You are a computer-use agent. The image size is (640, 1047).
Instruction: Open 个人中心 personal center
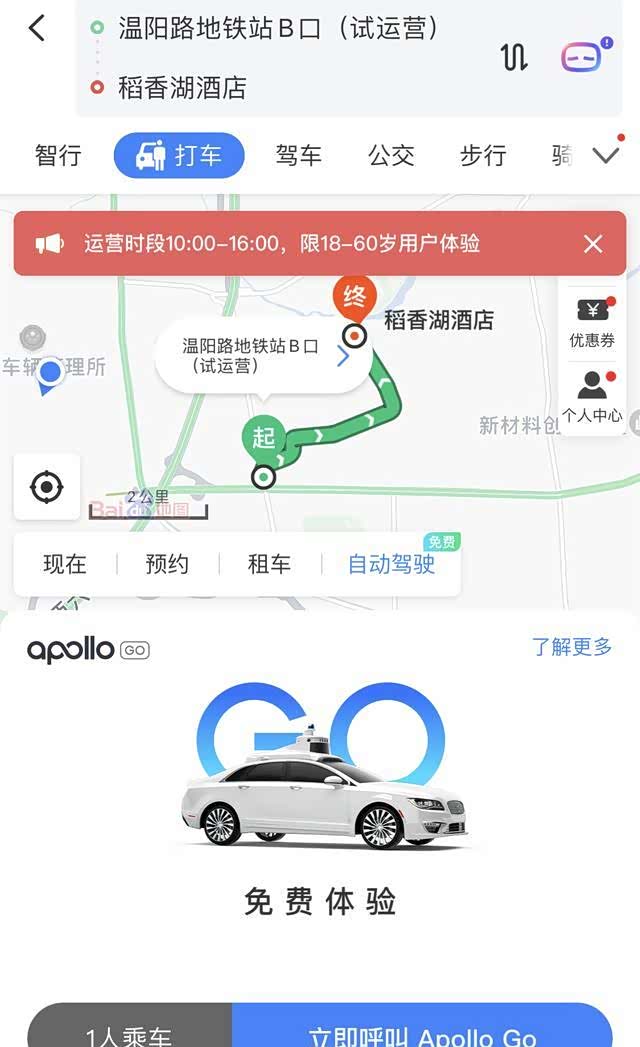click(x=592, y=395)
